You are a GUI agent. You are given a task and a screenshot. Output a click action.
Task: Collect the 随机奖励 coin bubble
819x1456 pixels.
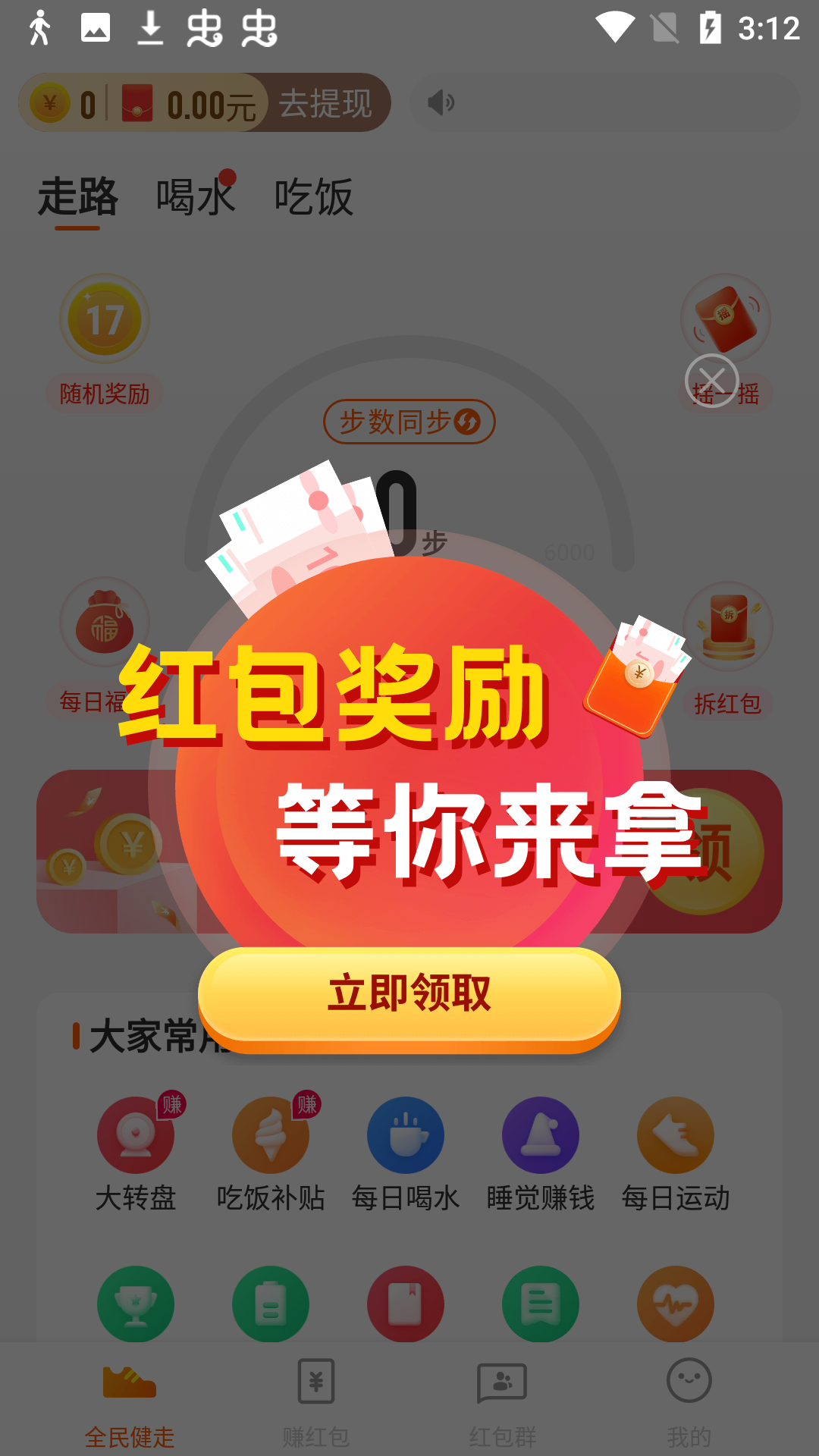coord(105,318)
